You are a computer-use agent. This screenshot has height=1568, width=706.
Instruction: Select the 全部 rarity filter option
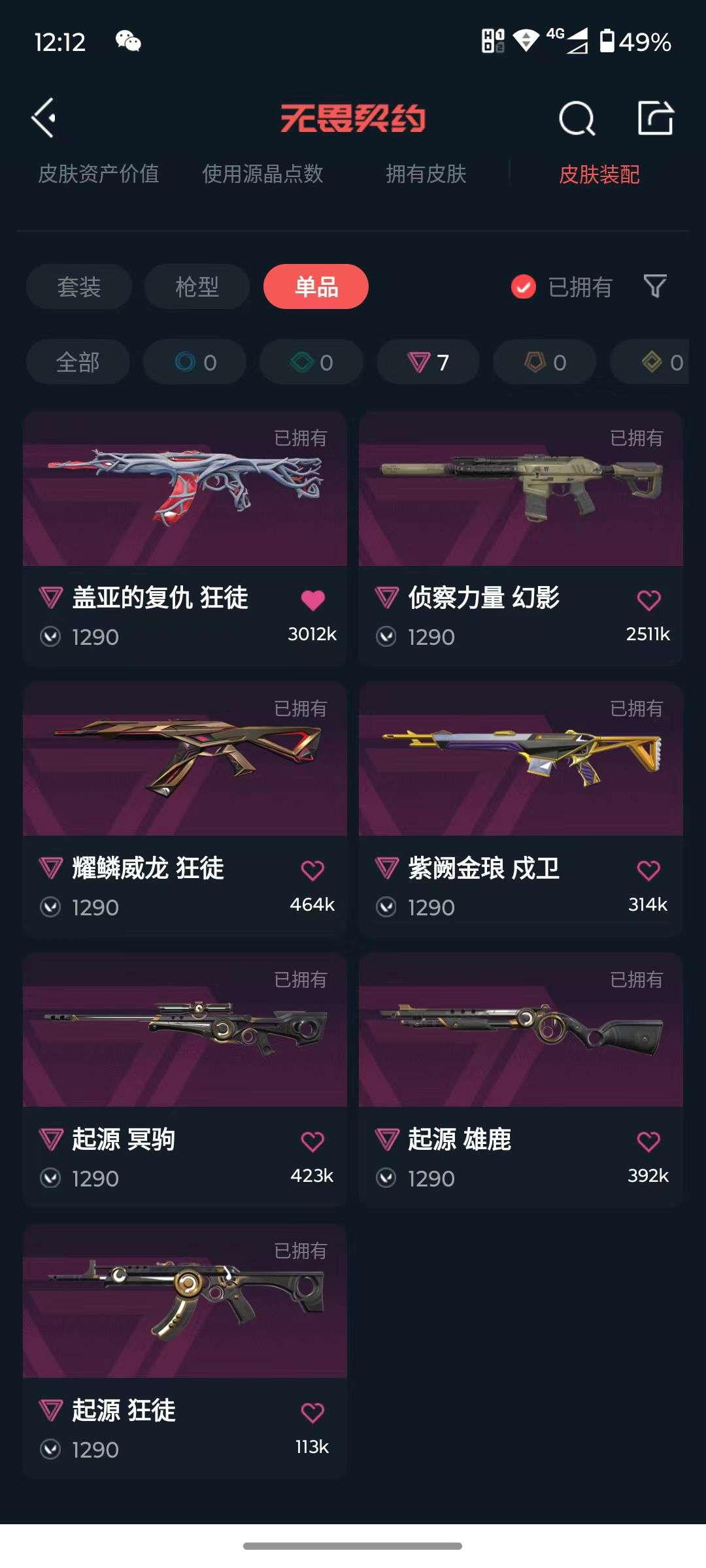[78, 363]
